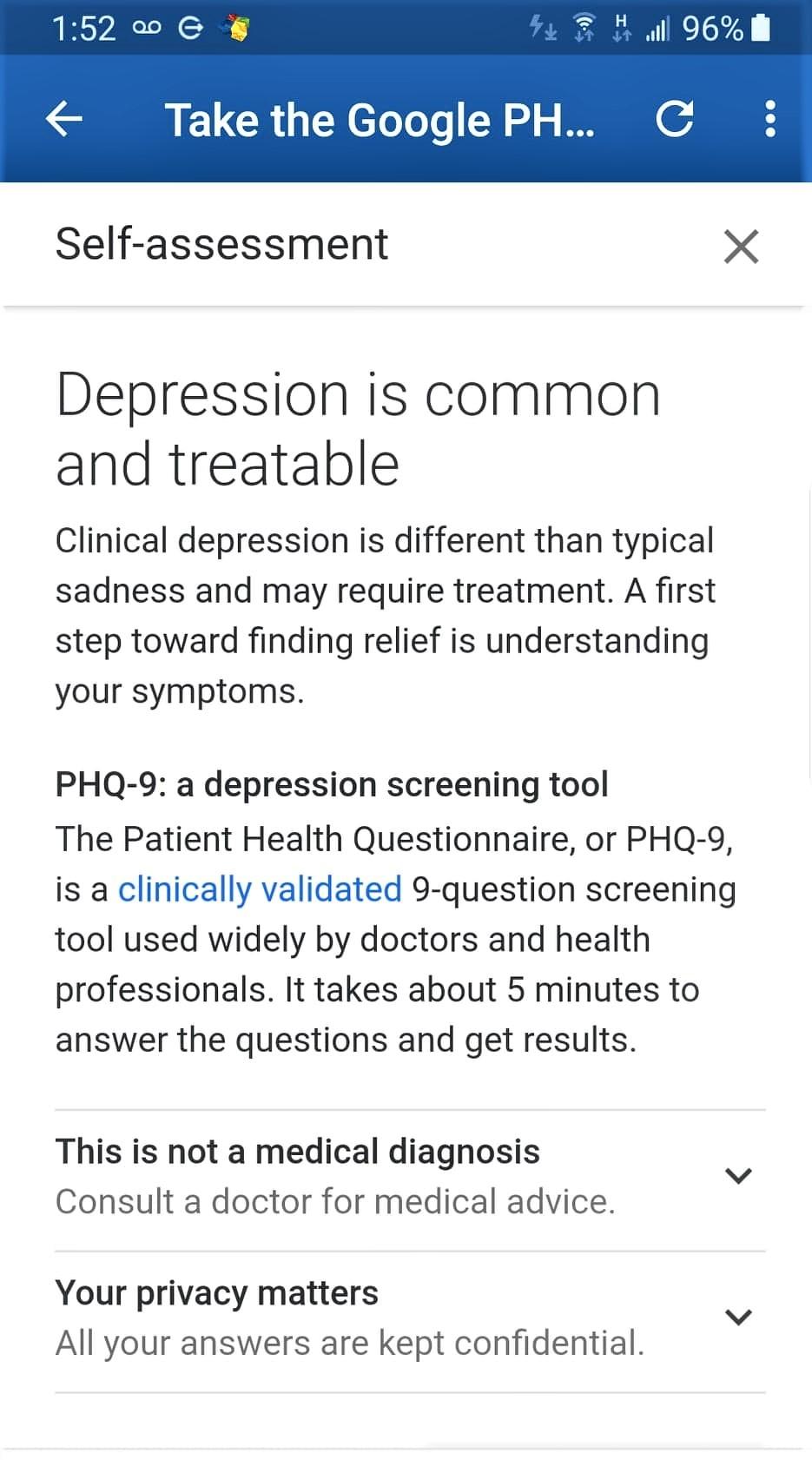This screenshot has width=812, height=1460.
Task: Open the three-dot overflow menu
Action: 769,119
